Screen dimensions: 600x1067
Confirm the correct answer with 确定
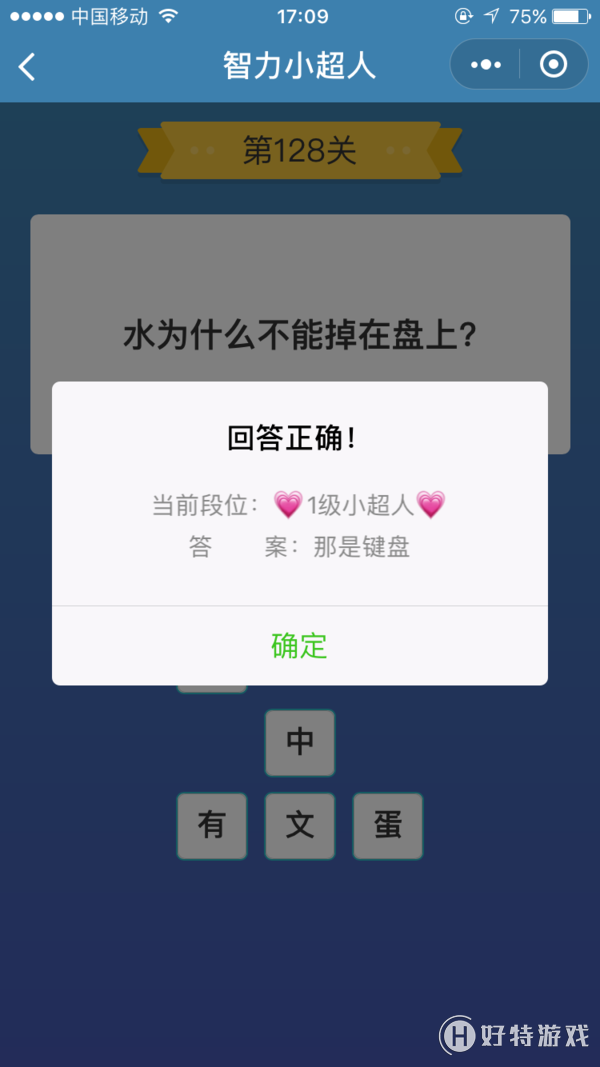tap(299, 646)
